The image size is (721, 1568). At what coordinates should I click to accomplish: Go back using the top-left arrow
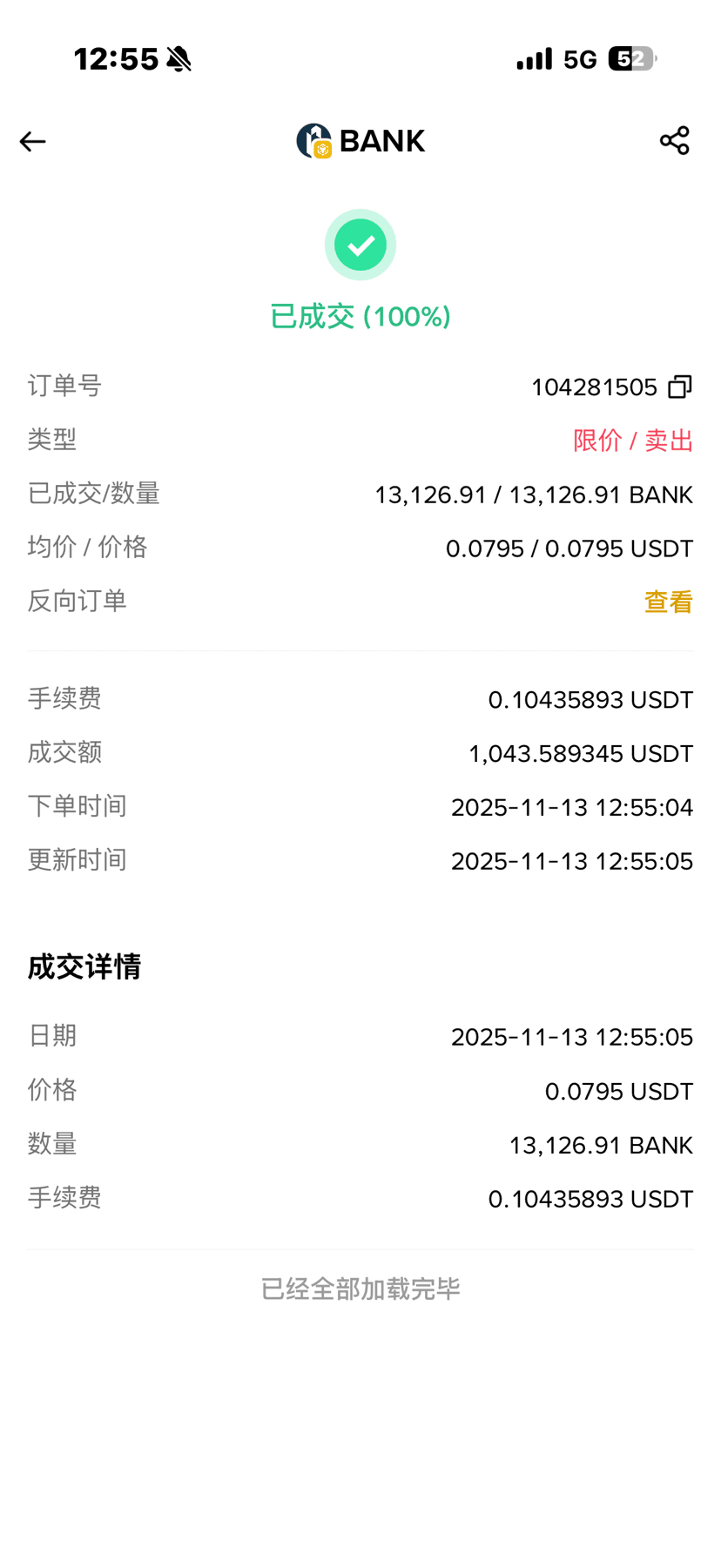click(33, 141)
